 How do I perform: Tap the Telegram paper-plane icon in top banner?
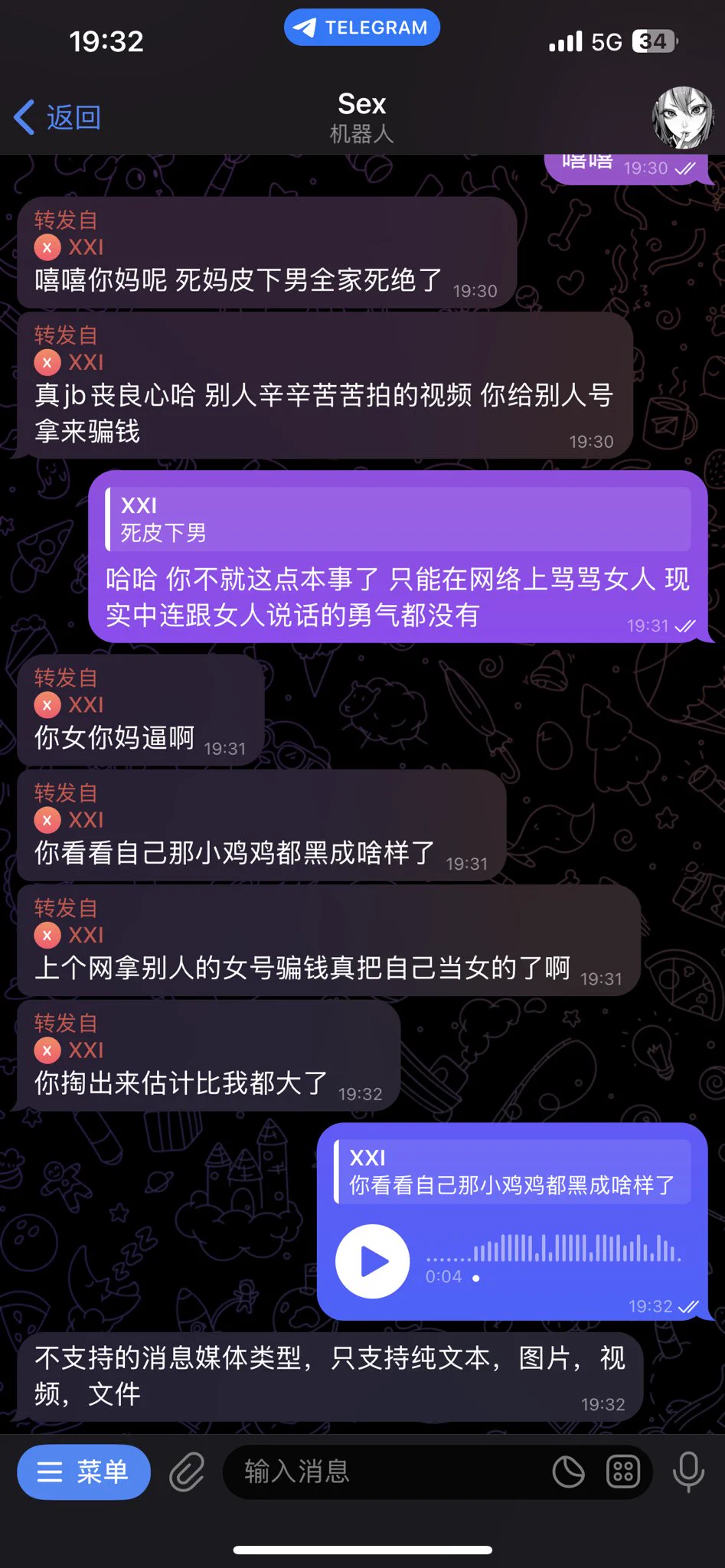click(x=303, y=27)
